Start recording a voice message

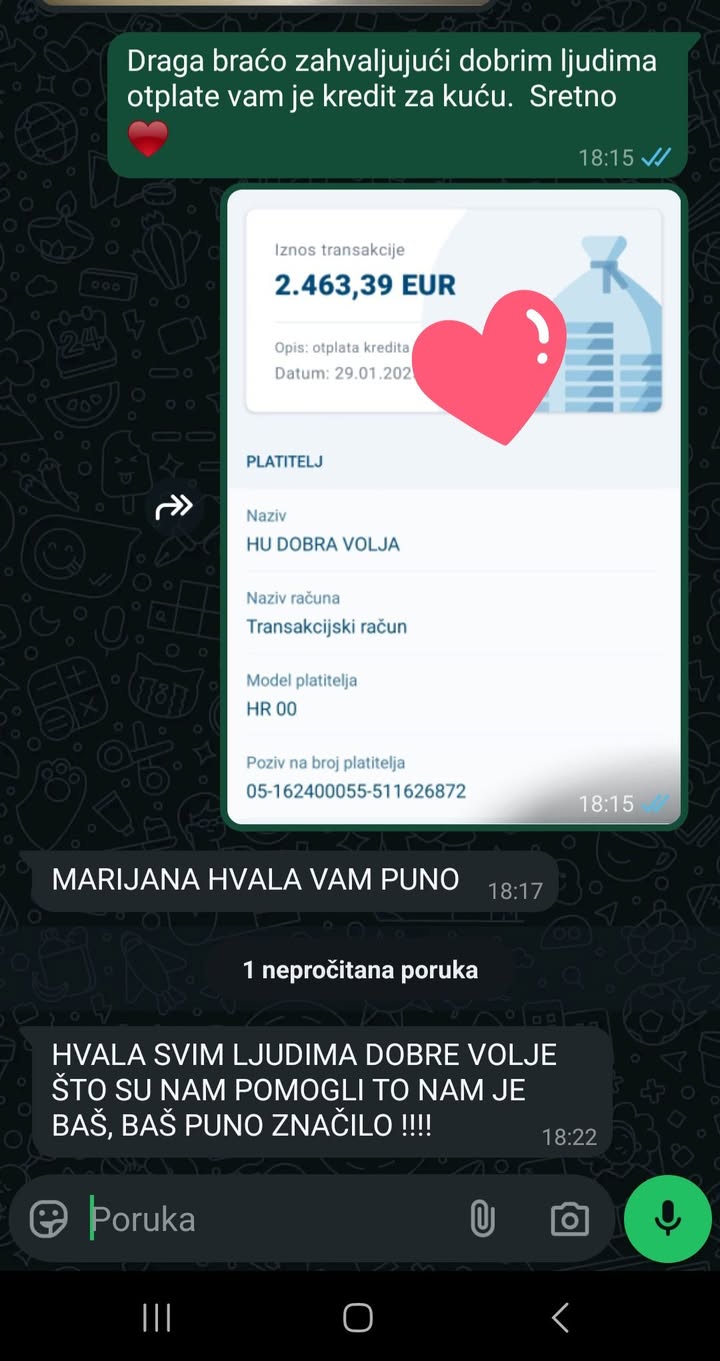pyautogui.click(x=667, y=1218)
